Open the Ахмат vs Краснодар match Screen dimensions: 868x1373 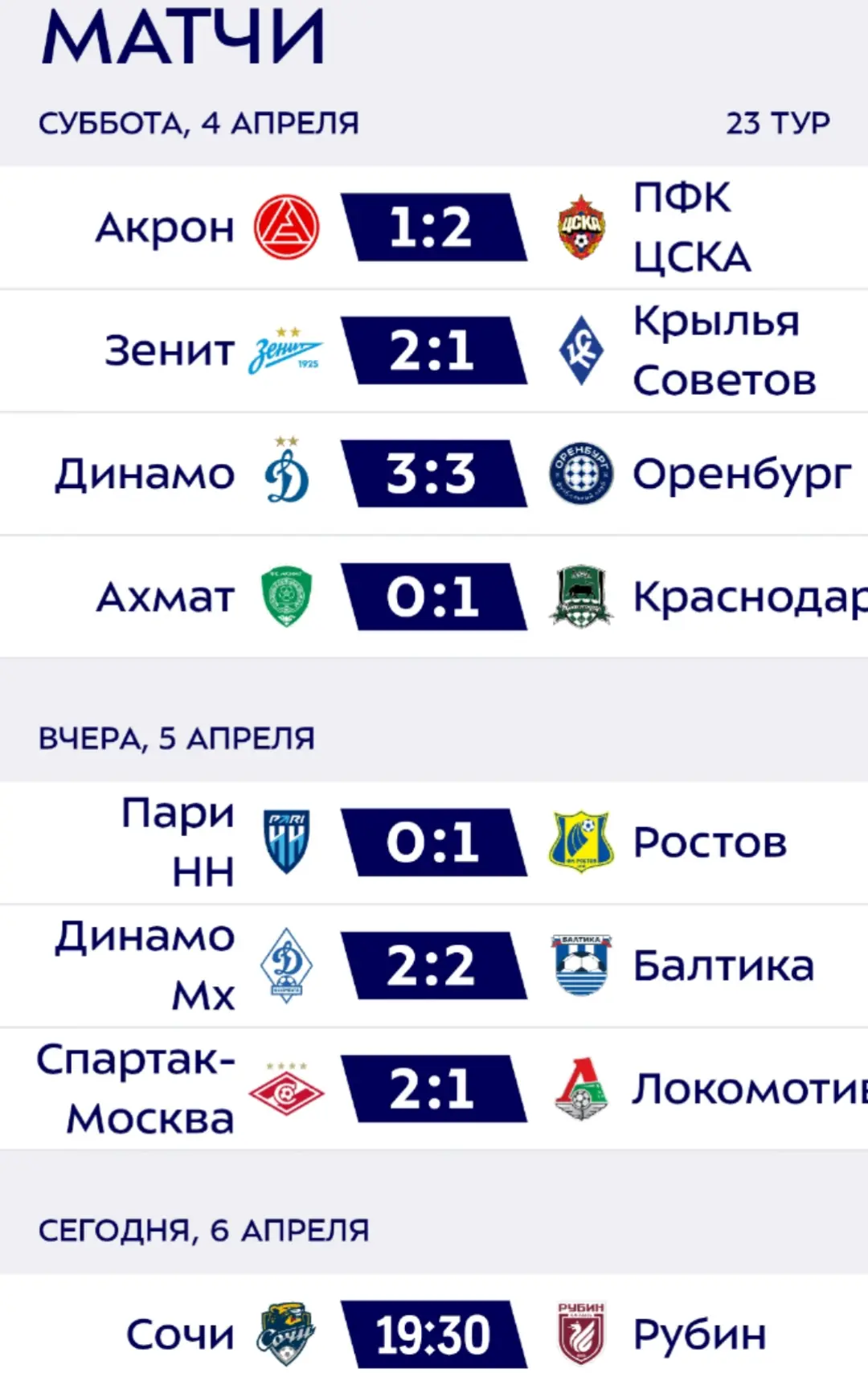click(x=433, y=596)
